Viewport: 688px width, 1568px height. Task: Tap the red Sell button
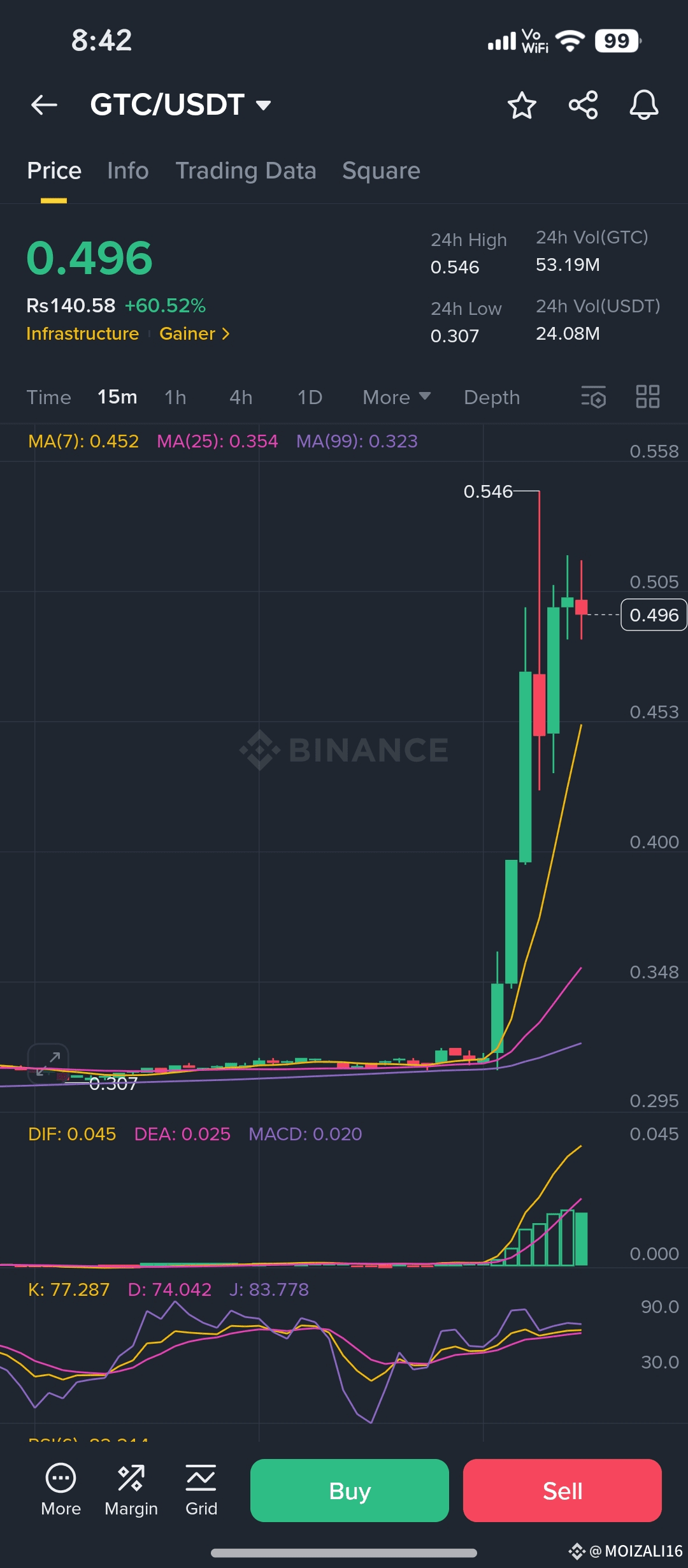coord(563,1490)
